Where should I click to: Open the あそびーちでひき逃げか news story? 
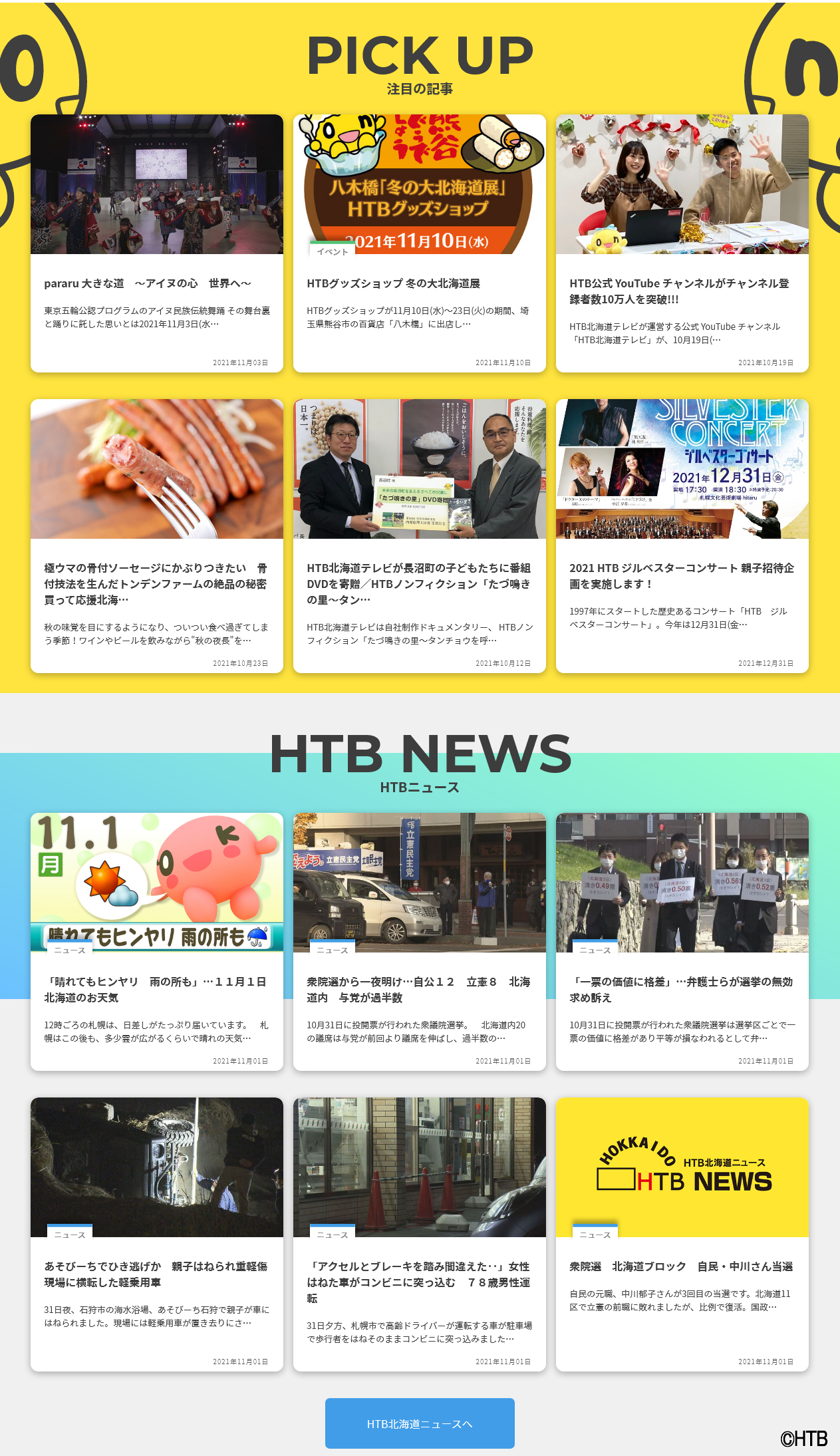[x=157, y=1235]
